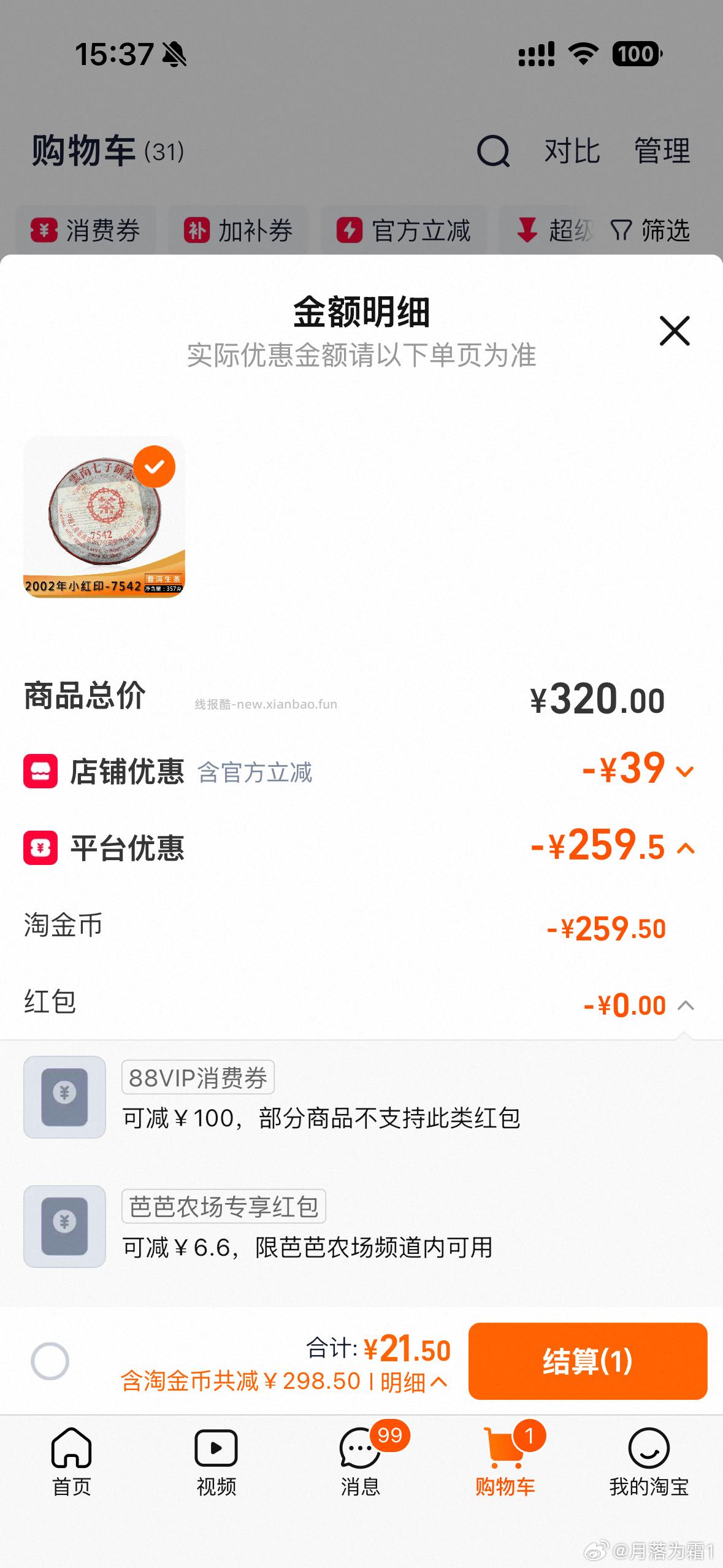Deselect the checked product thumbnail checkmark
Image resolution: width=723 pixels, height=1568 pixels.
(155, 467)
